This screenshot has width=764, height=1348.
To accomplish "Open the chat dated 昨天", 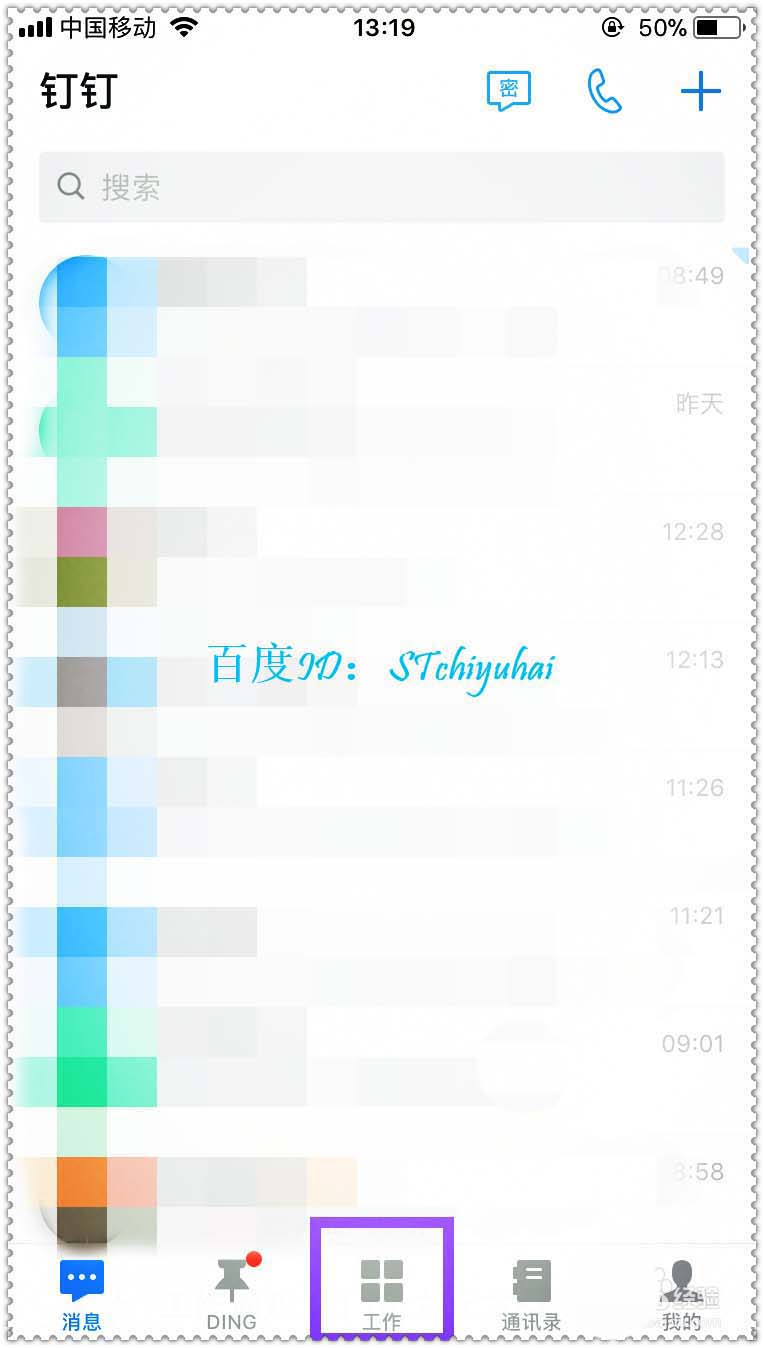I will click(x=380, y=426).
